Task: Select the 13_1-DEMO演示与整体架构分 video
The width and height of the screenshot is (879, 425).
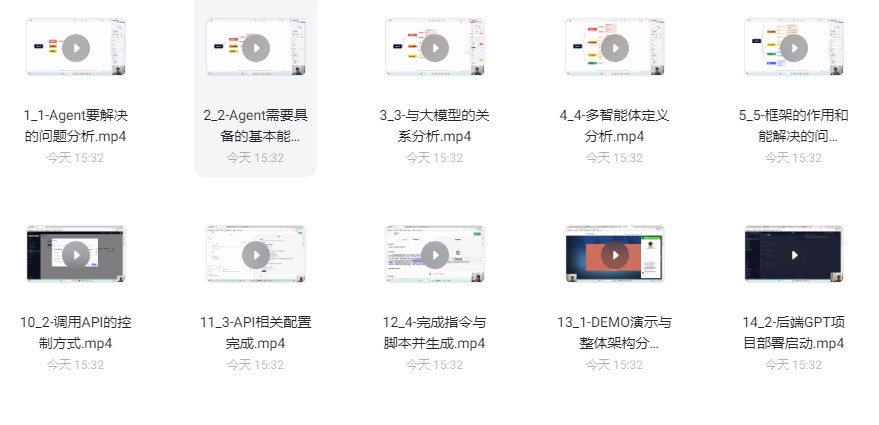Action: 614,255
